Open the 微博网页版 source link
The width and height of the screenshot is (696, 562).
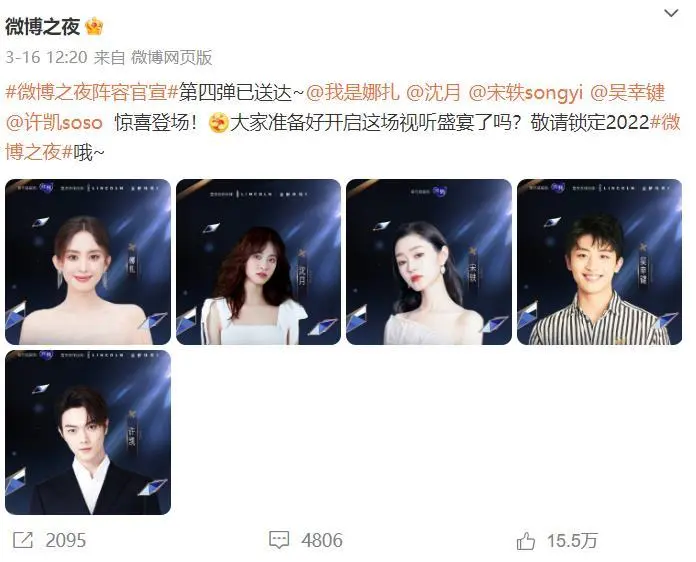pos(172,58)
